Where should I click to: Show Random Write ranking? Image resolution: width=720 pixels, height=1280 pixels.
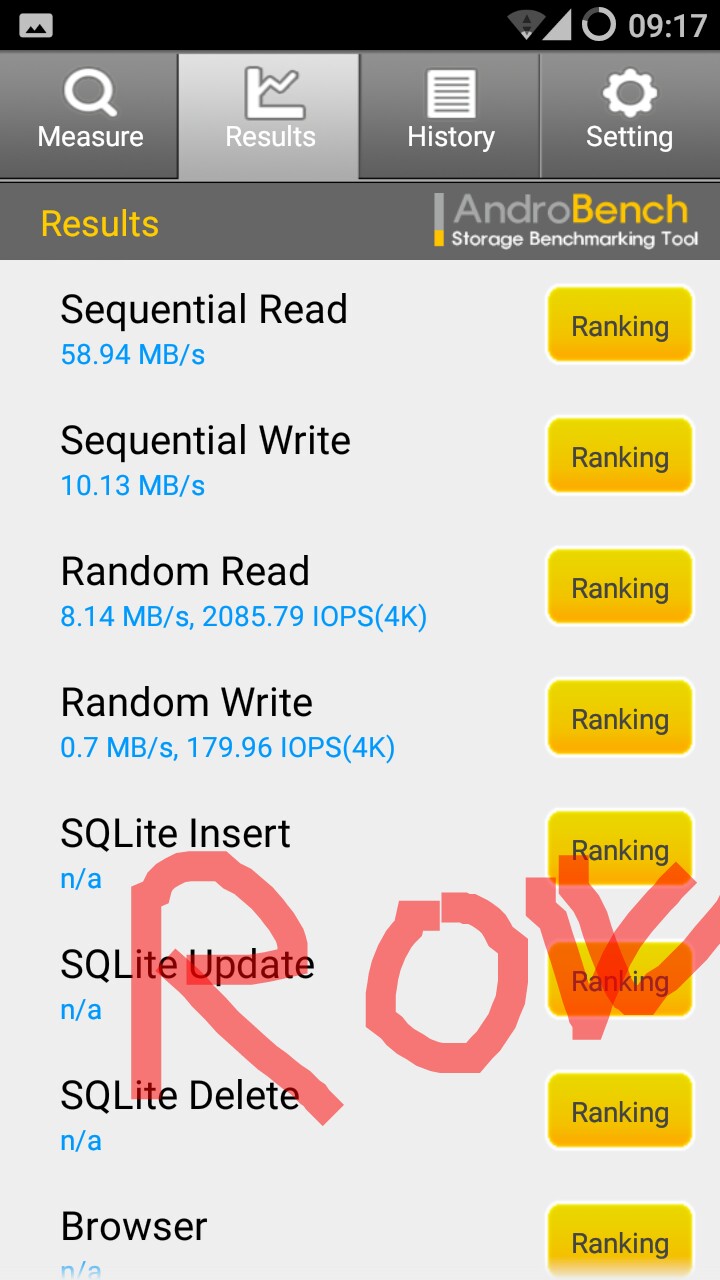coord(620,718)
